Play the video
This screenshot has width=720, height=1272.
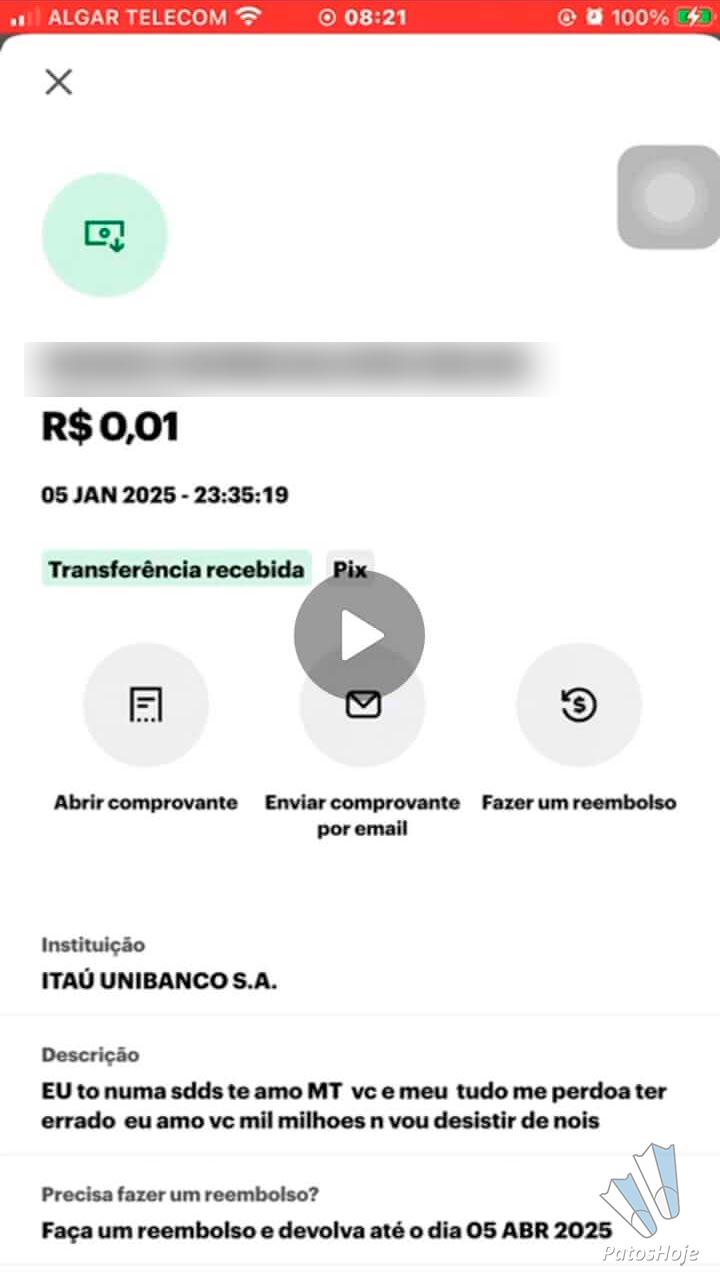click(359, 635)
